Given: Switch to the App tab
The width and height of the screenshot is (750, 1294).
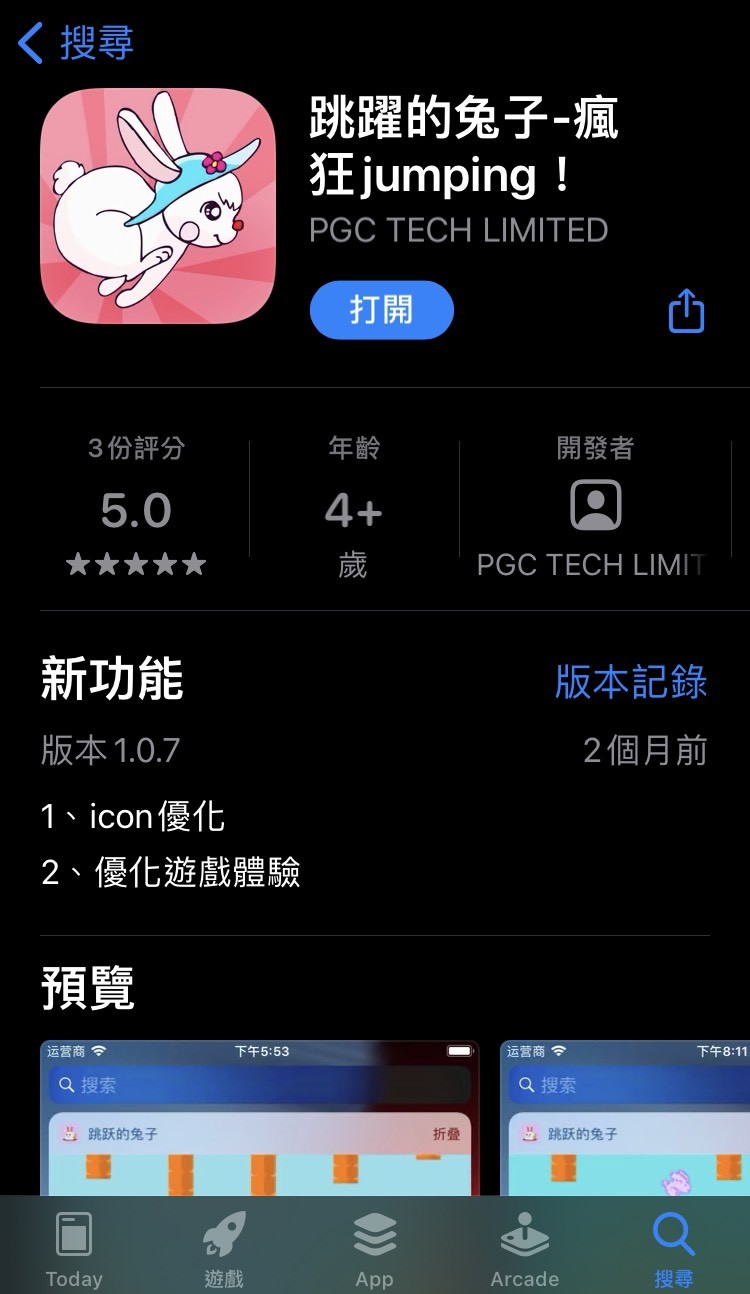Looking at the screenshot, I should tap(375, 1250).
